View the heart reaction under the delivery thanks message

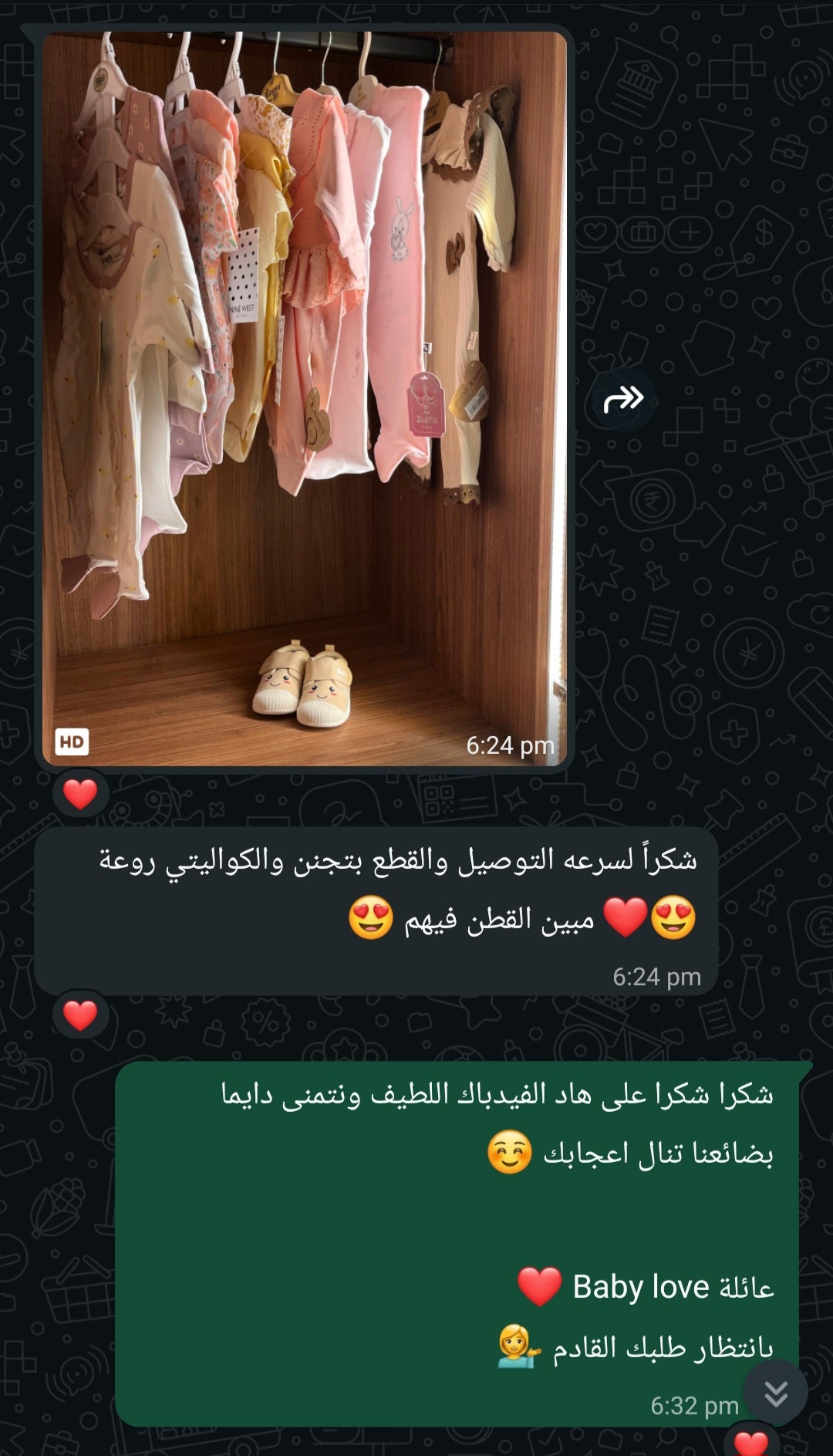tap(80, 1015)
